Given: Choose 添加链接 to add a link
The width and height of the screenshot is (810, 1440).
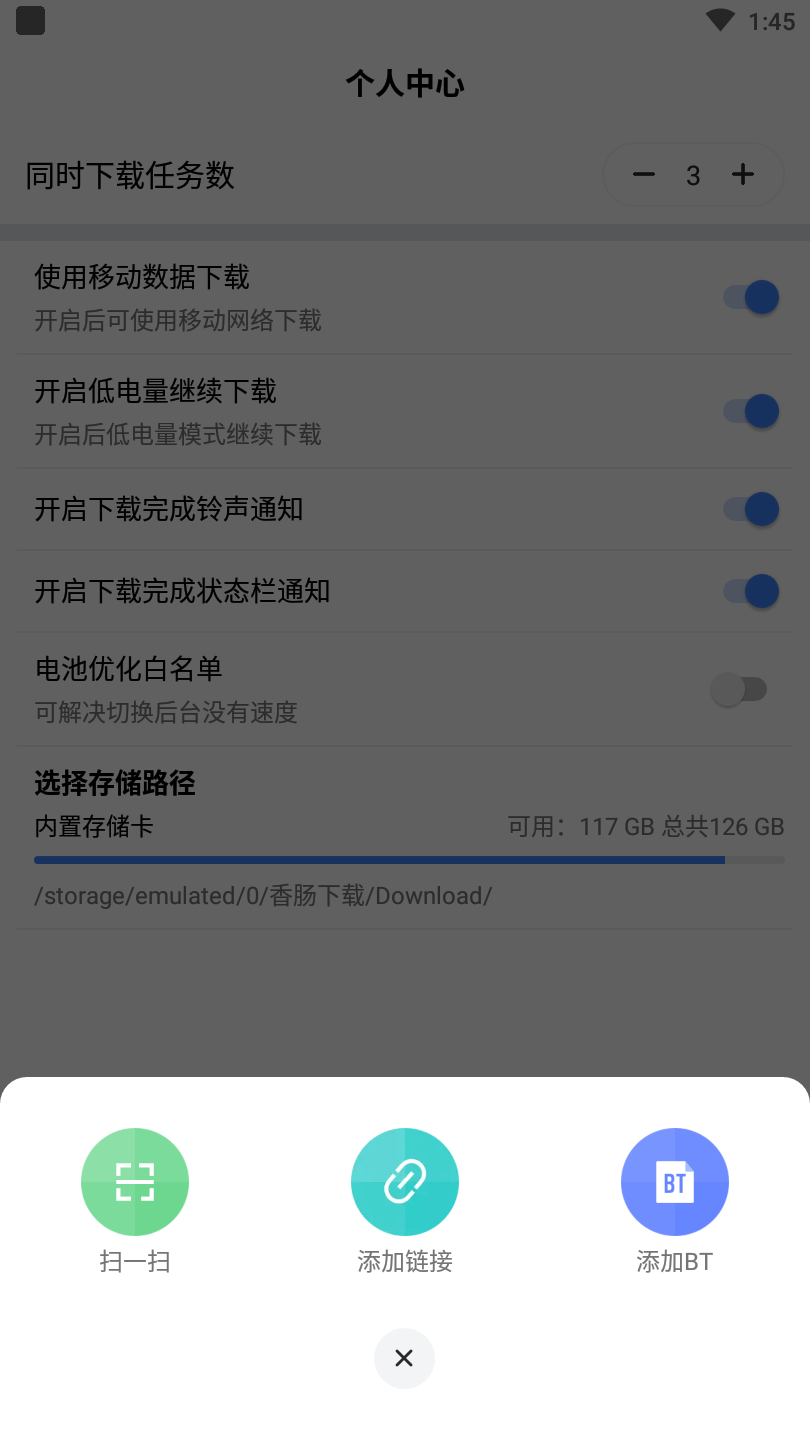Looking at the screenshot, I should (405, 1182).
